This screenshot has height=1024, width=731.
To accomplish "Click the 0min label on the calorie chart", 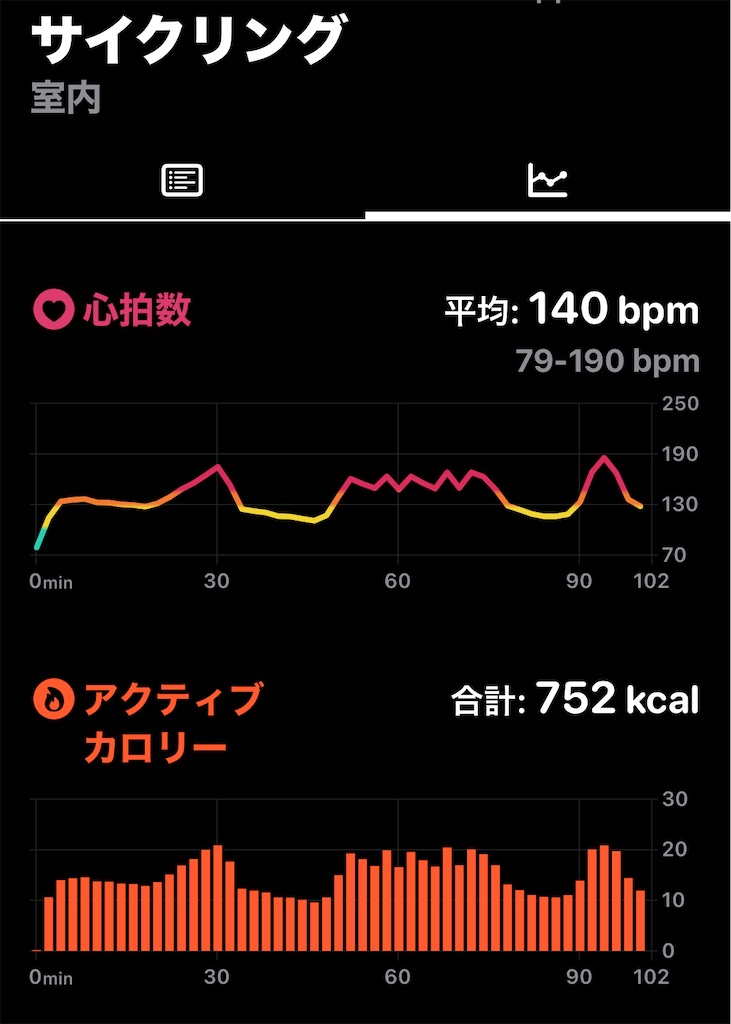I will 52,978.
